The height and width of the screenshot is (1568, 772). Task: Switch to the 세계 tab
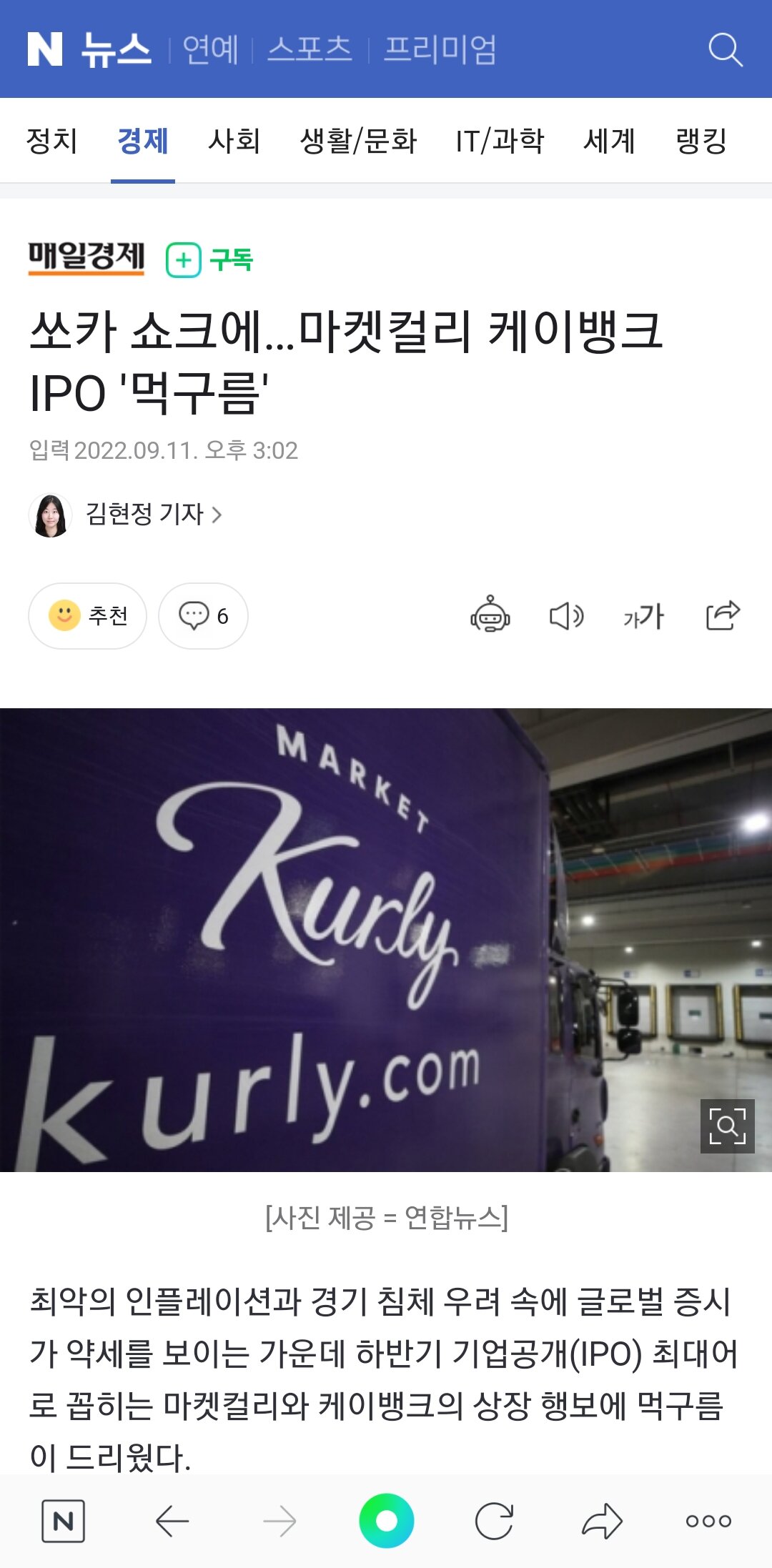(x=609, y=140)
